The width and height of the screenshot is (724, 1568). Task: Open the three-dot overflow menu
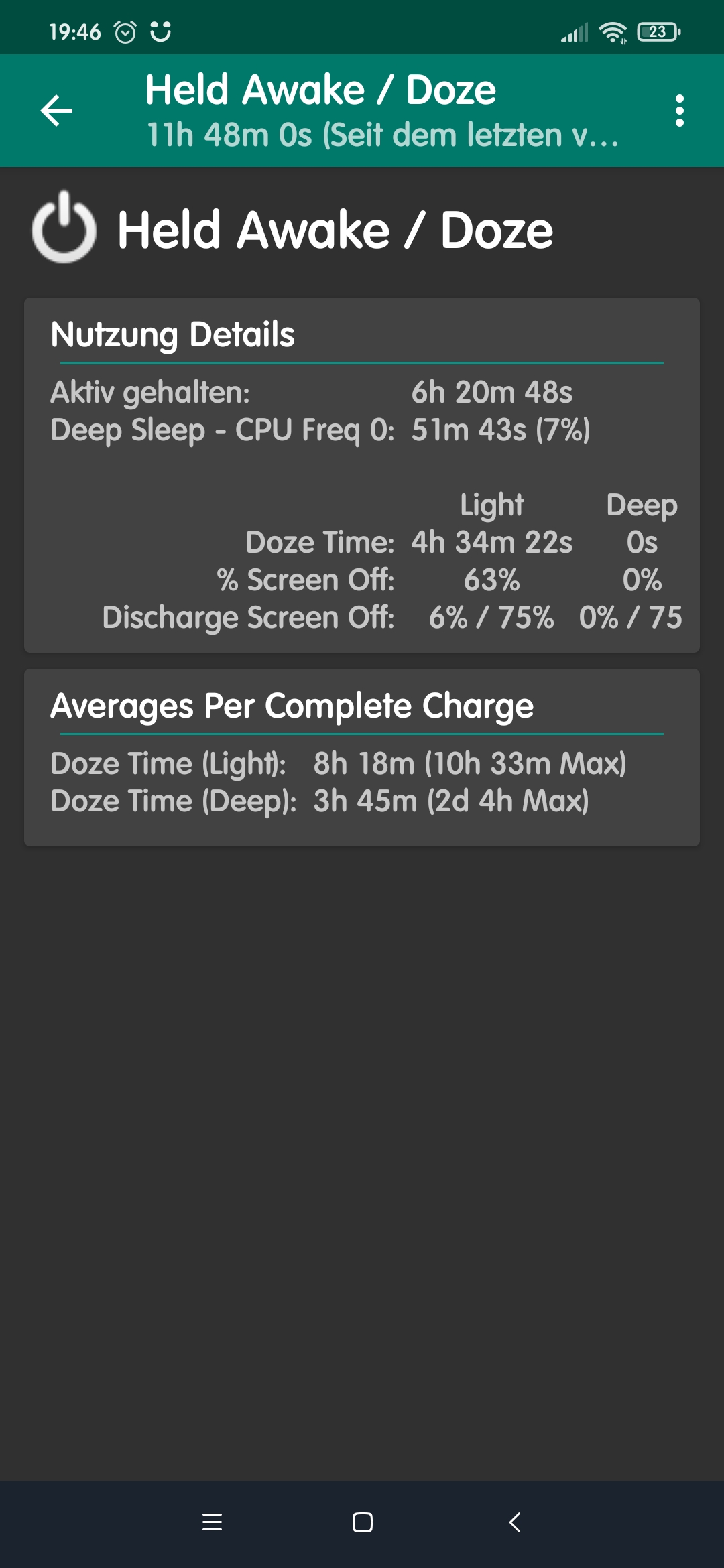click(680, 111)
